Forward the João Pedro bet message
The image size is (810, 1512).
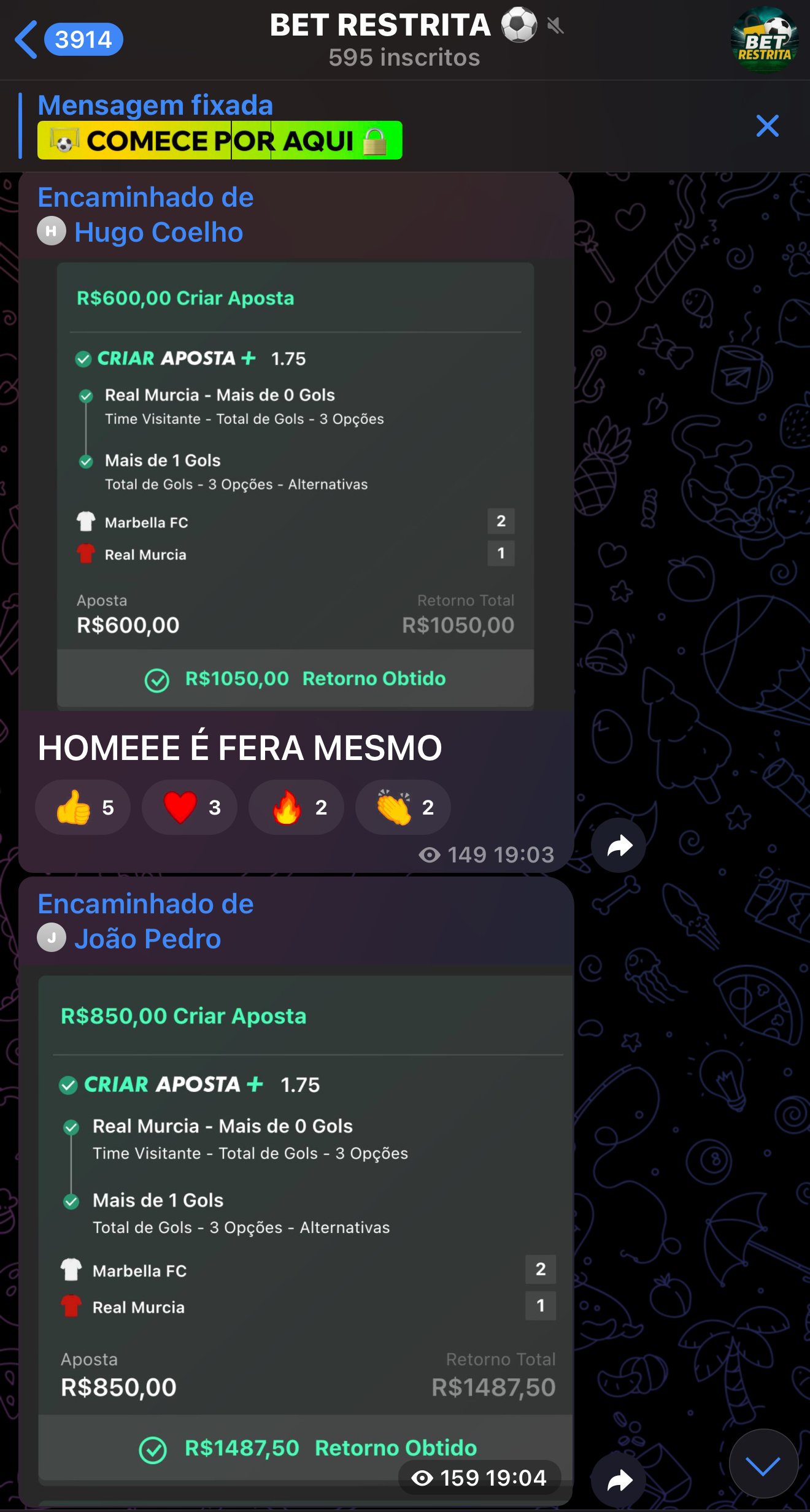tap(619, 1481)
